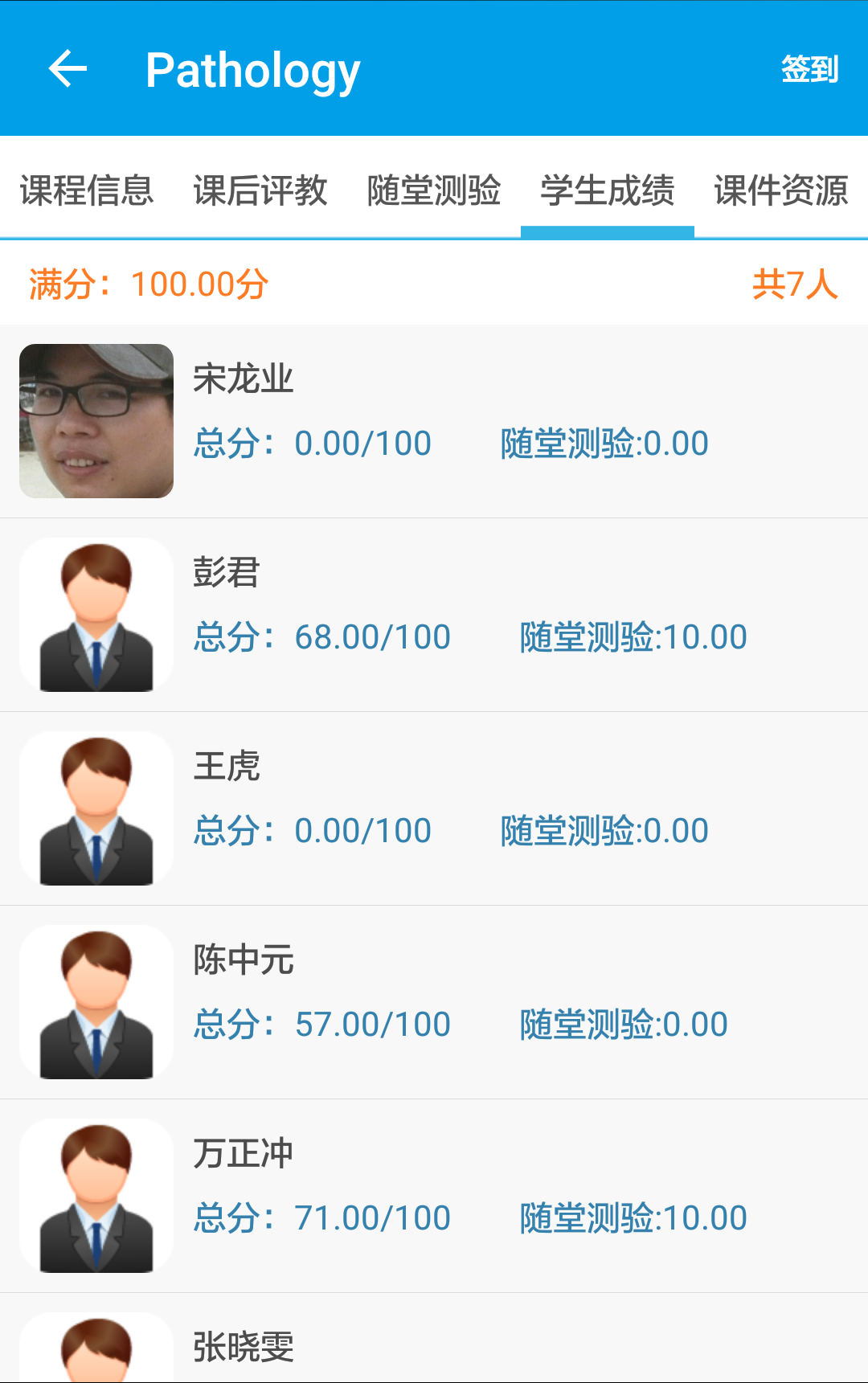The width and height of the screenshot is (868, 1383).
Task: Tap the Pathology title text
Action: [x=252, y=69]
